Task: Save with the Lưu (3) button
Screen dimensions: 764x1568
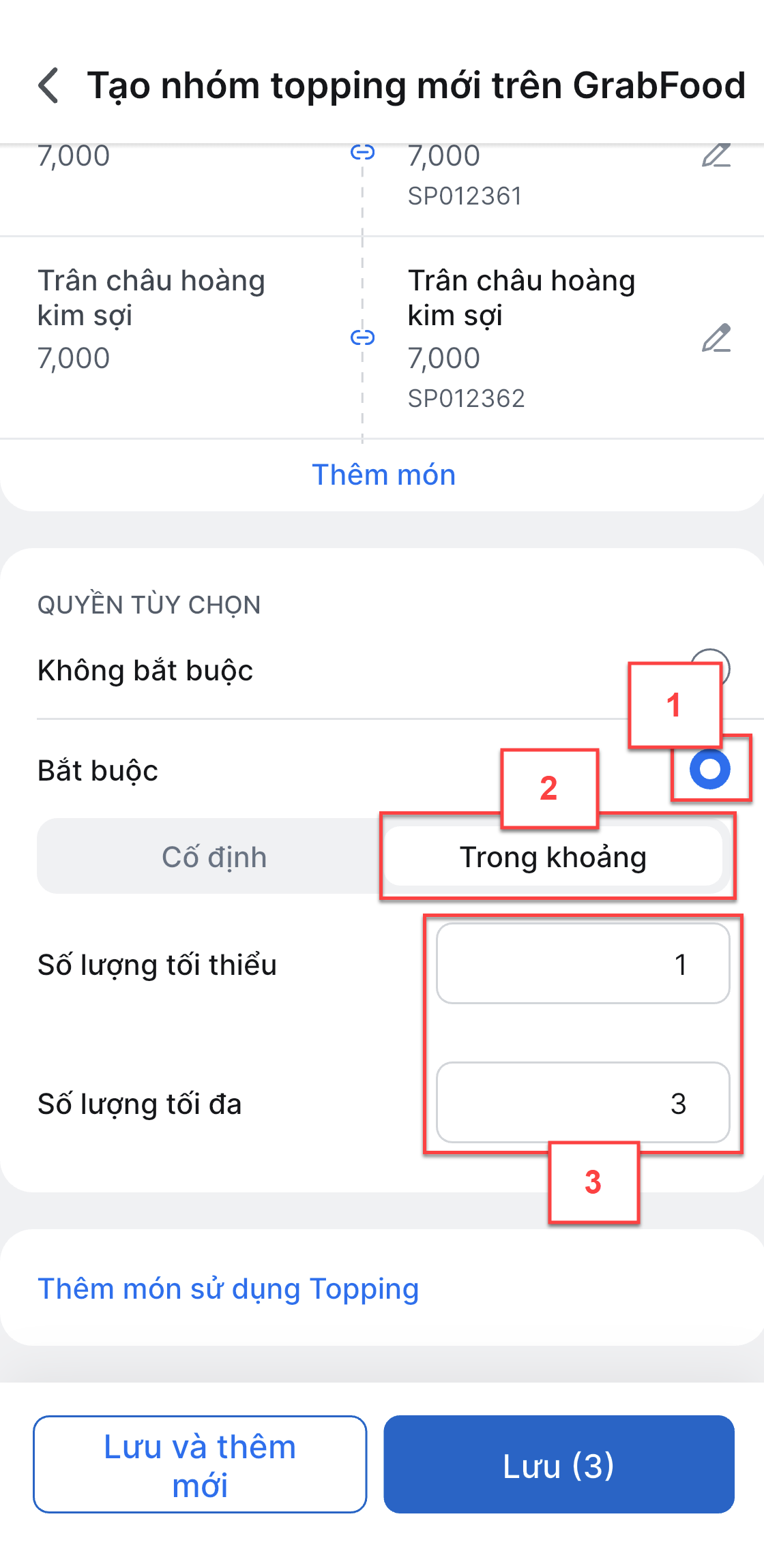Action: pos(558,1464)
